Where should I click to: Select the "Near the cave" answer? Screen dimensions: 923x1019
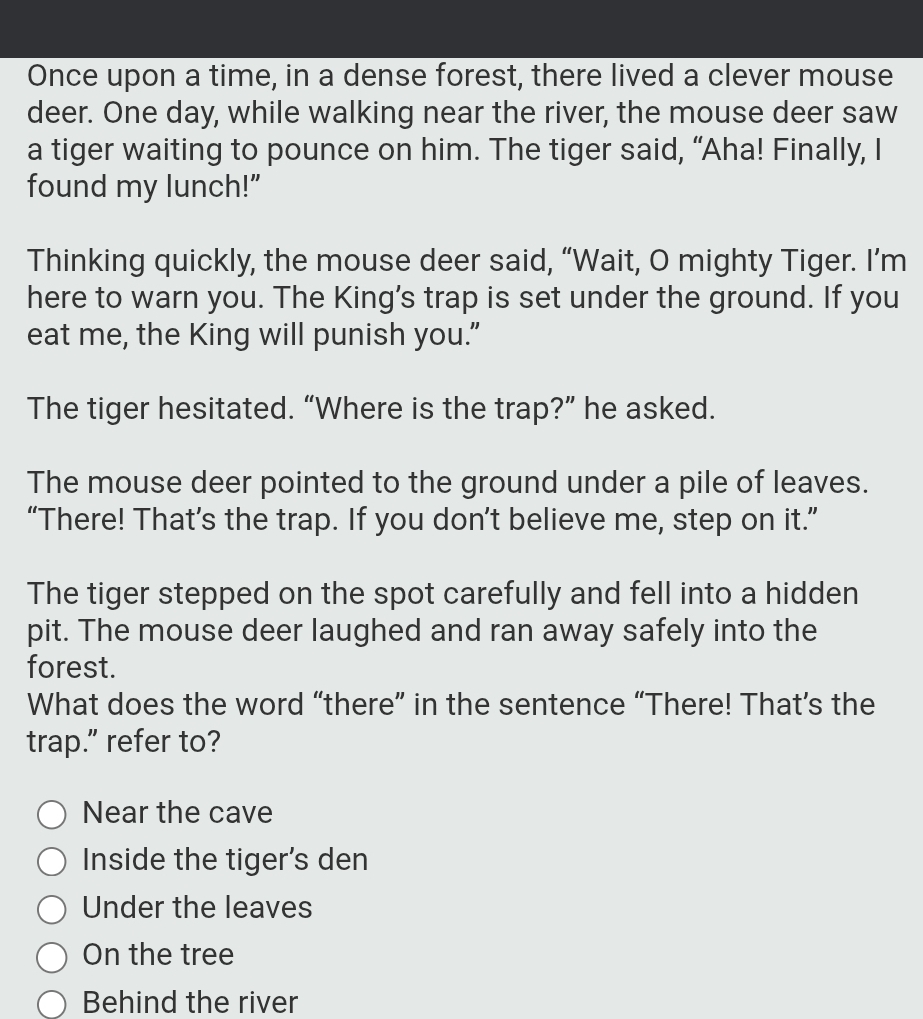point(52,814)
